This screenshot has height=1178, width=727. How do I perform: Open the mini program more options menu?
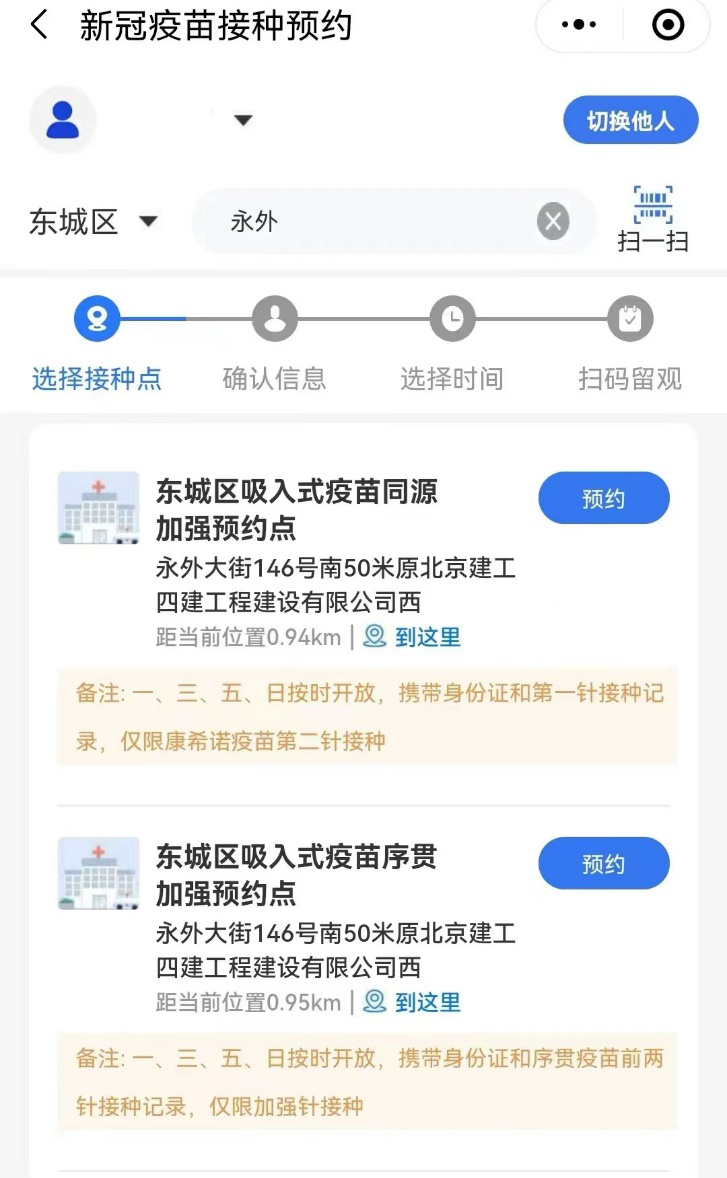pos(579,26)
